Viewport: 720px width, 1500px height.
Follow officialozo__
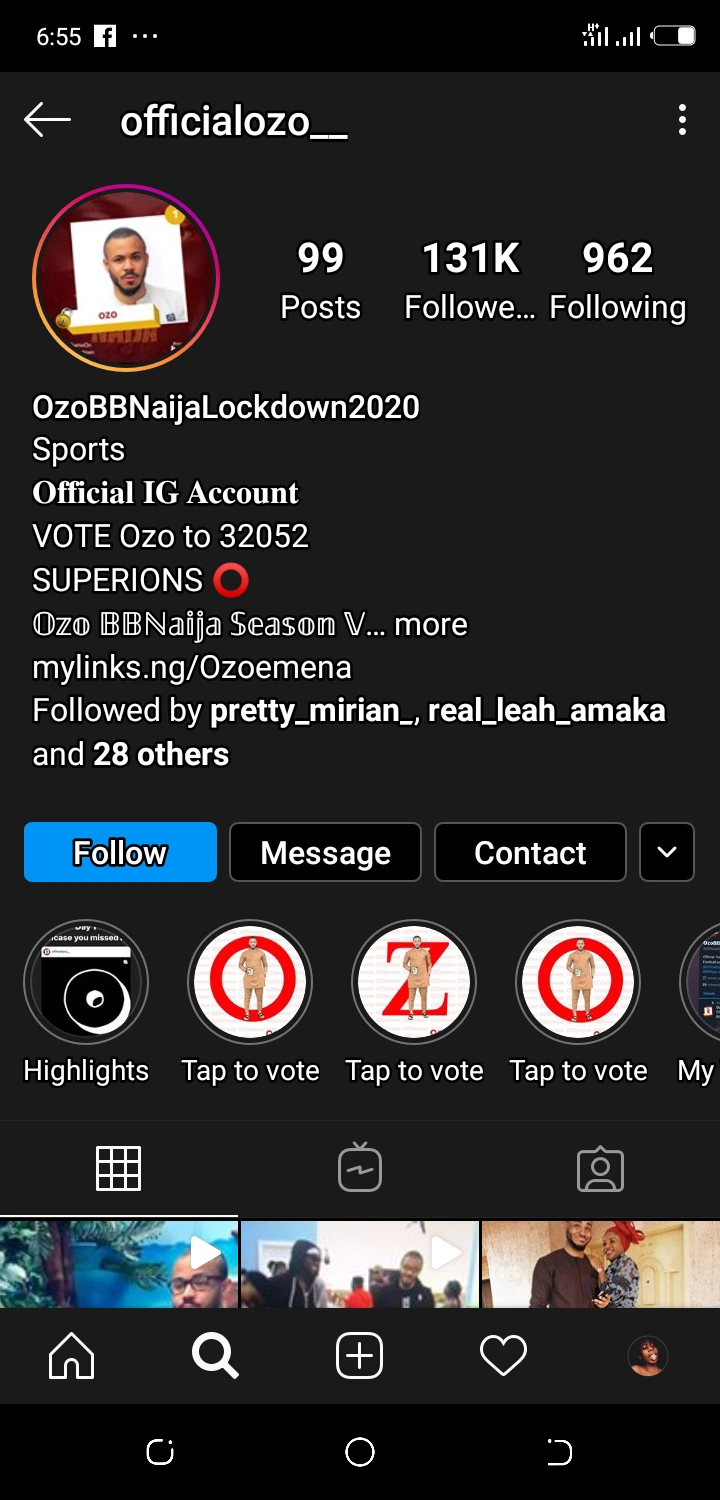click(120, 852)
